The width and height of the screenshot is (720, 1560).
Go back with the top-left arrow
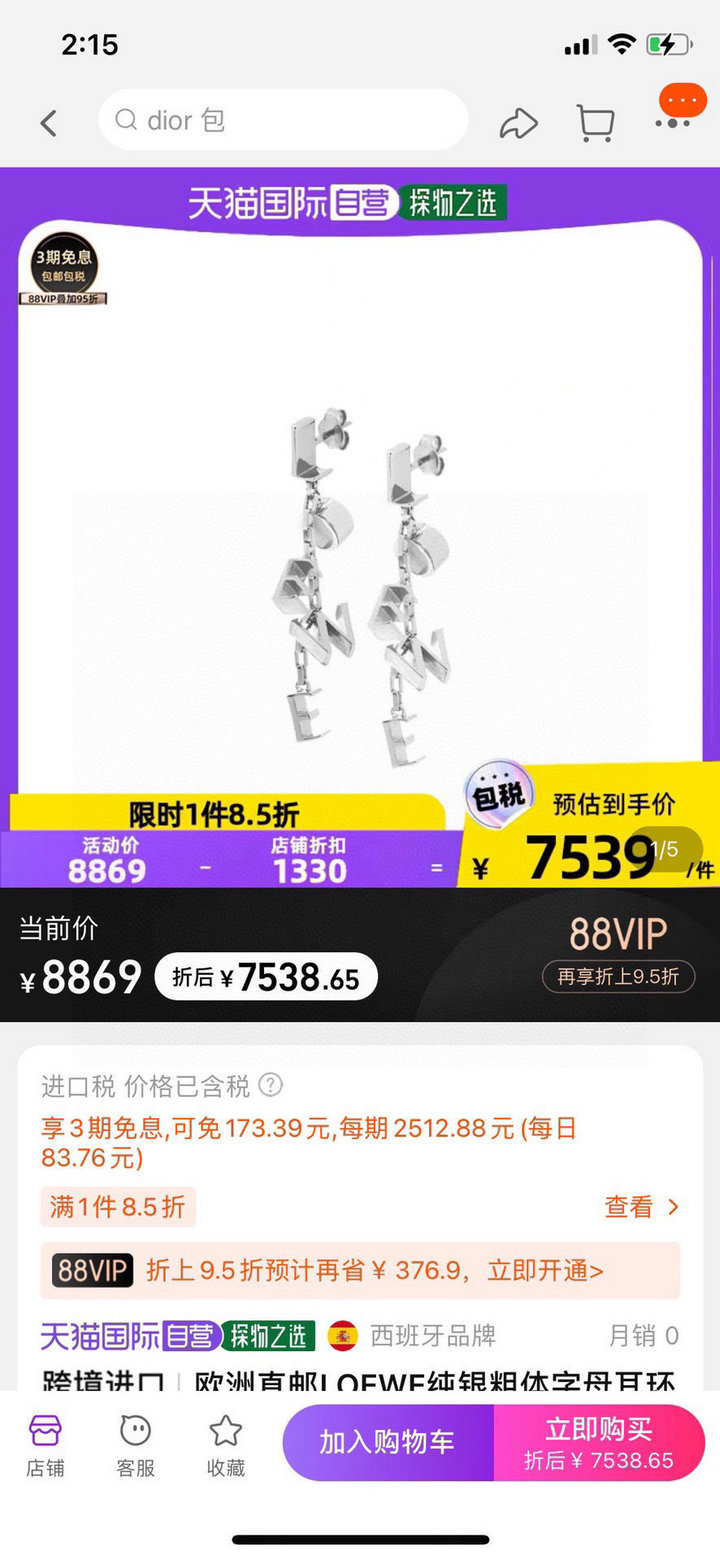tap(48, 123)
